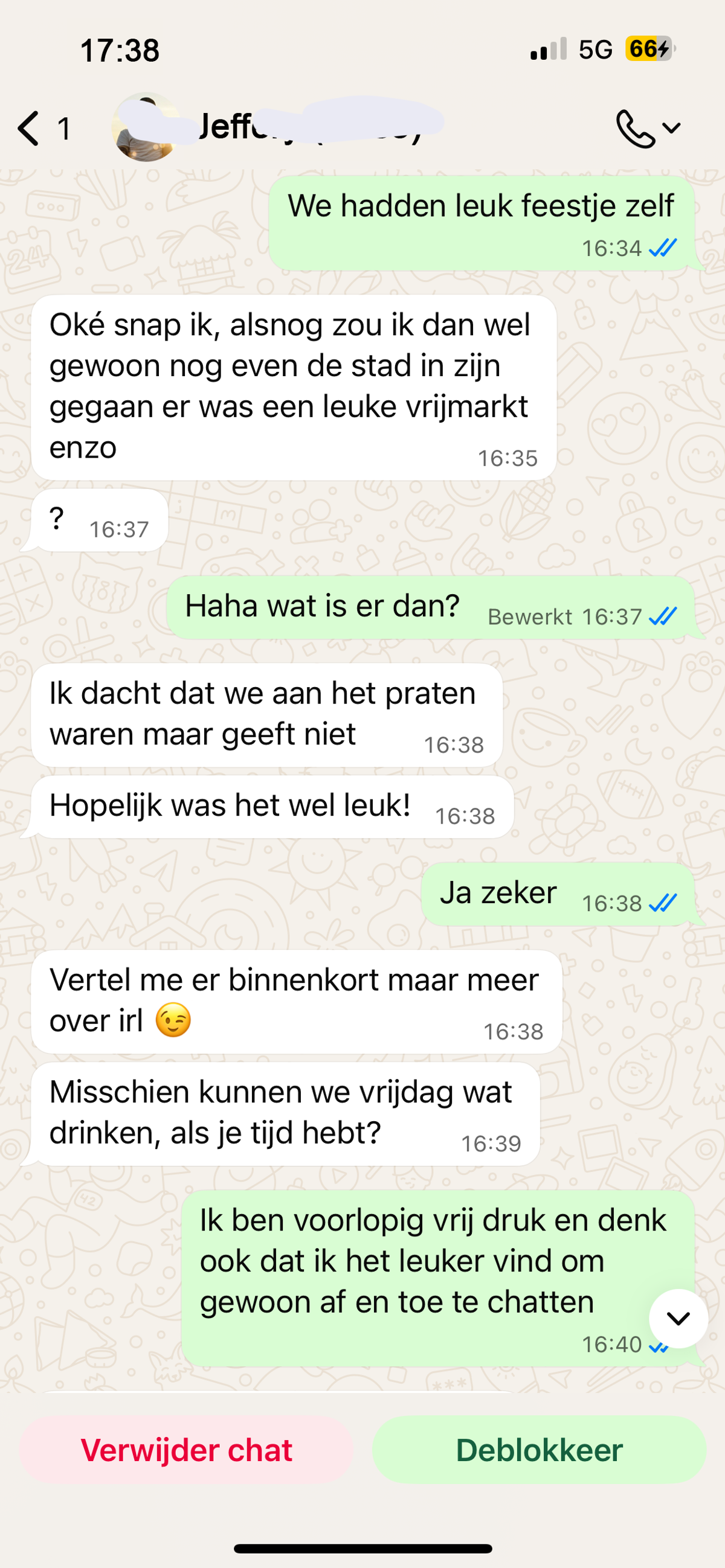
Task: Start a call with the phone icon
Action: (x=634, y=129)
